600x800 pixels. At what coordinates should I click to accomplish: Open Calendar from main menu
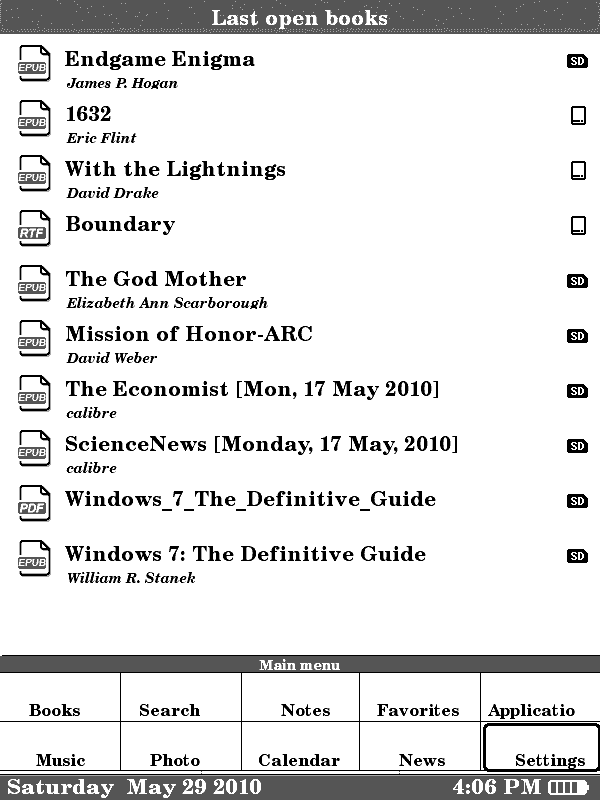[x=299, y=759]
